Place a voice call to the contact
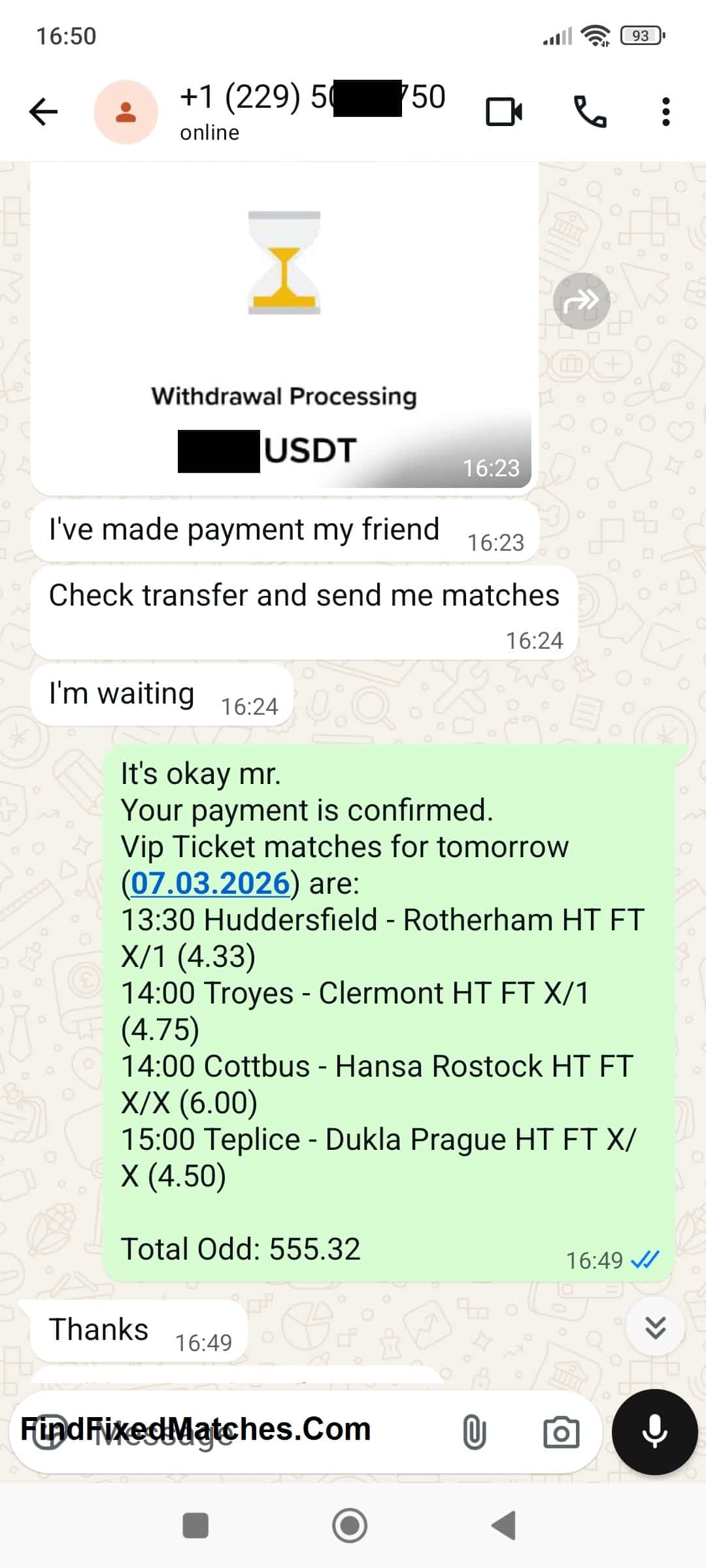Viewport: 706px width, 1568px height. [x=590, y=111]
